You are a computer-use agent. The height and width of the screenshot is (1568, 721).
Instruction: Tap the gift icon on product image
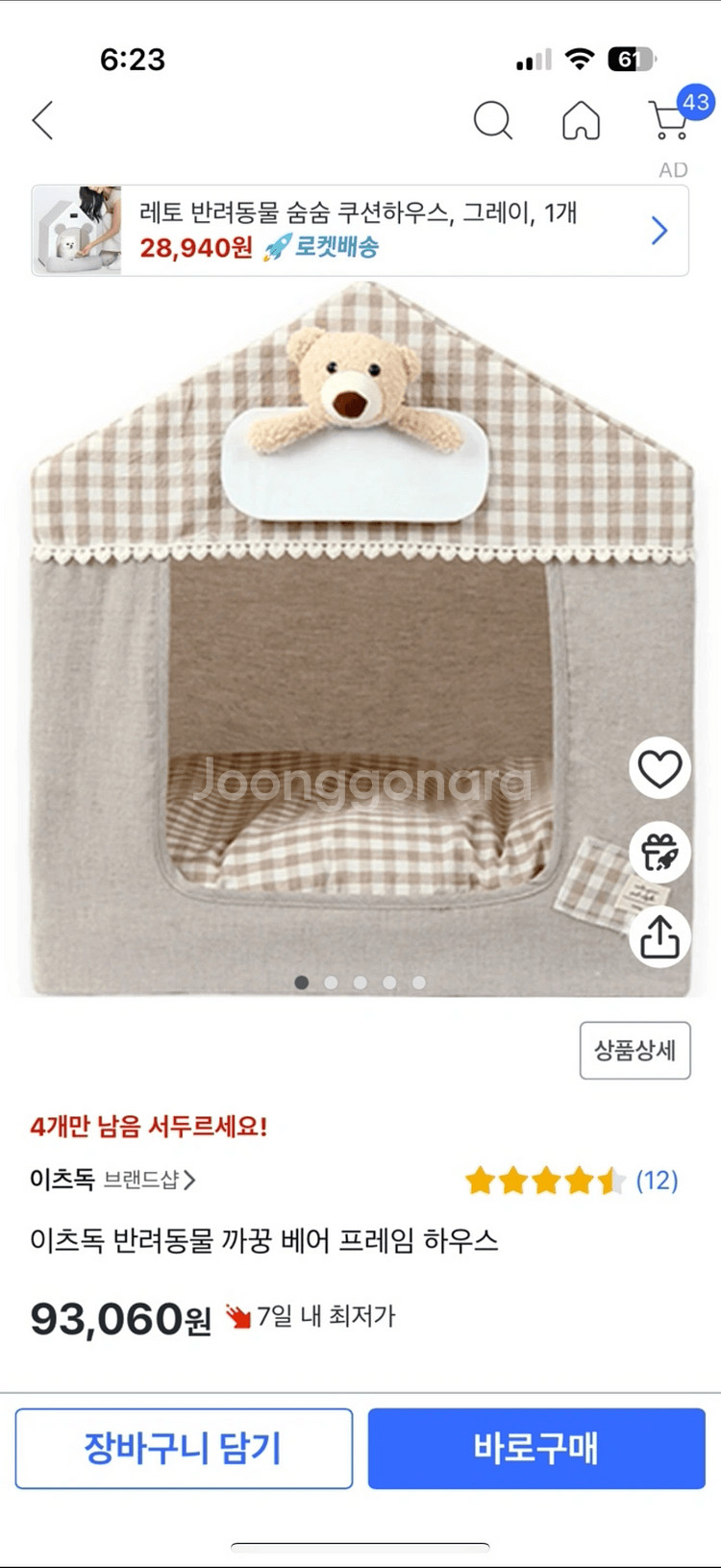659,853
